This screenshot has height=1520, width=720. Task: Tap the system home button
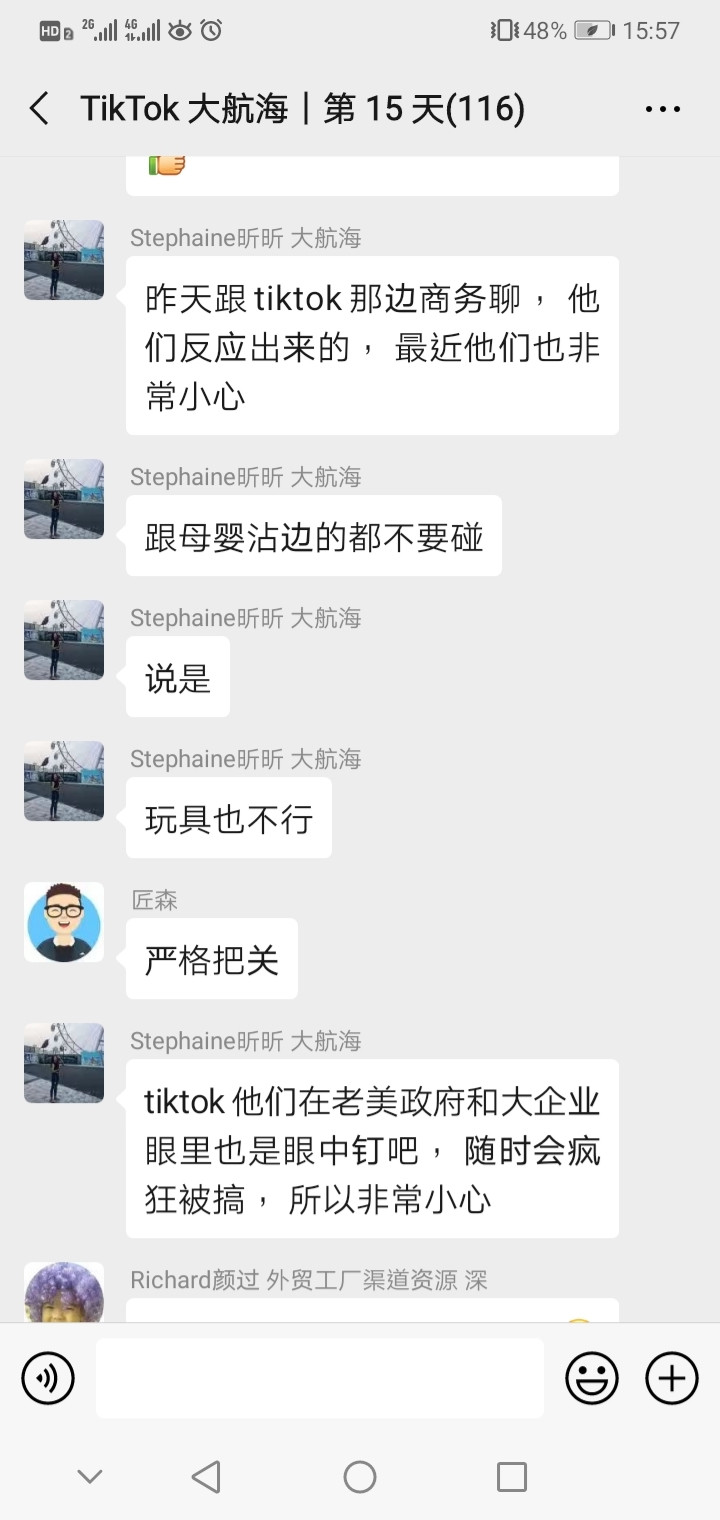[360, 1476]
